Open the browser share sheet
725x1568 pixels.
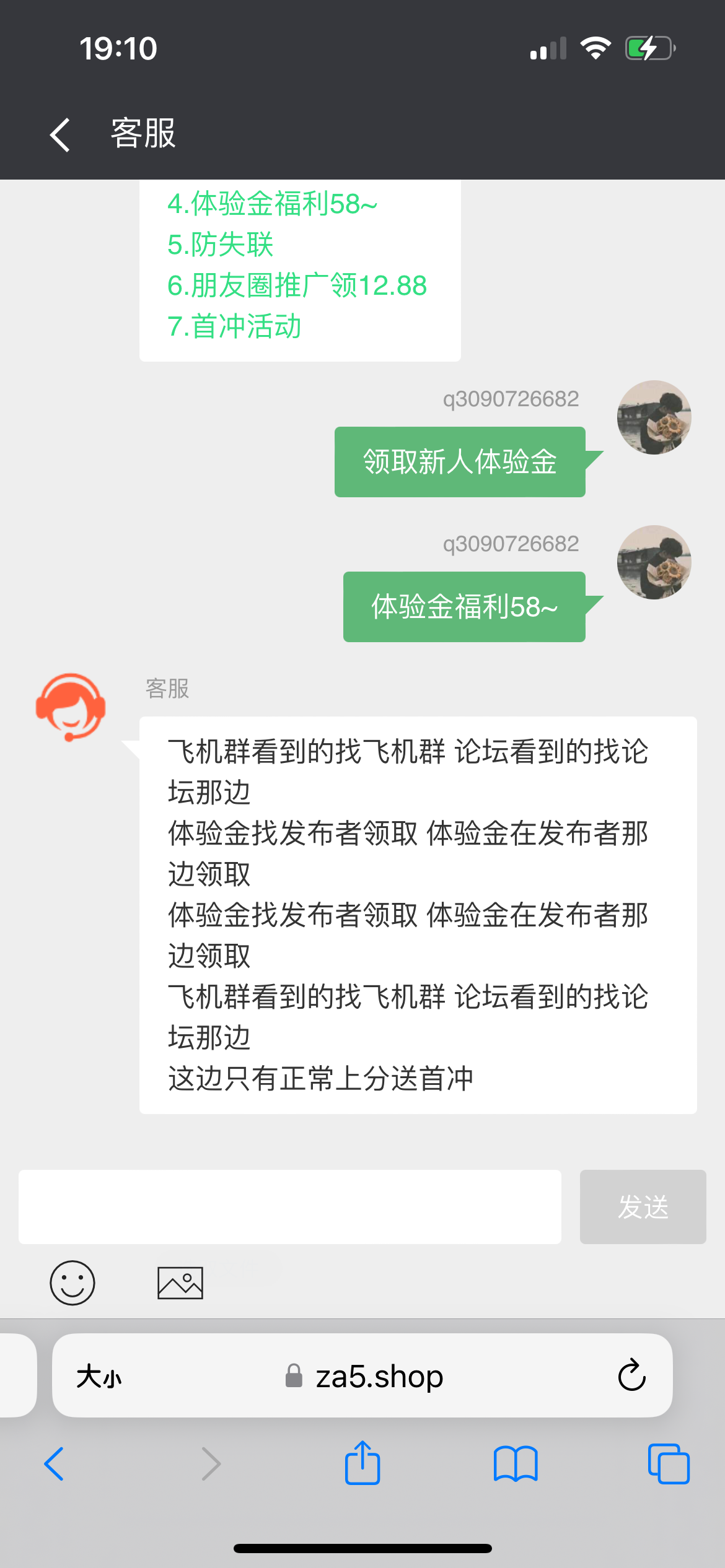tap(362, 1463)
